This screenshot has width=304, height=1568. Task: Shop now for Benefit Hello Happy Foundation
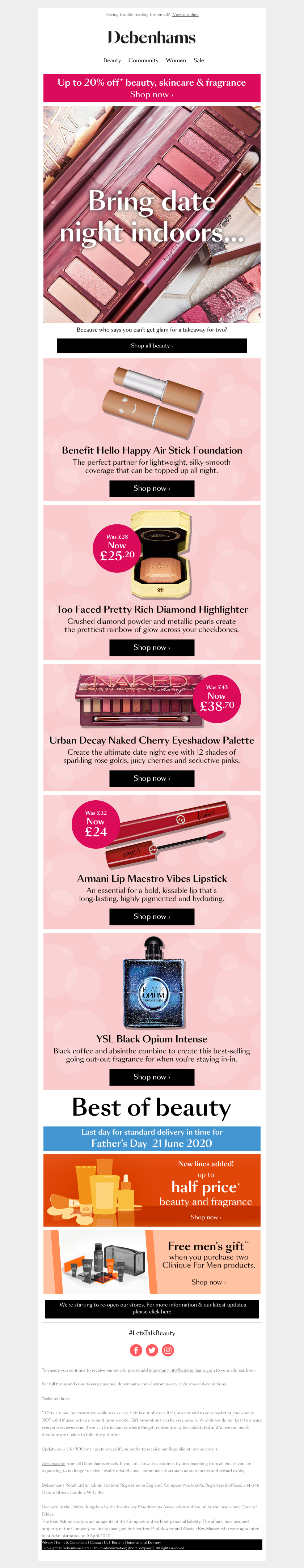pyautogui.click(x=152, y=488)
